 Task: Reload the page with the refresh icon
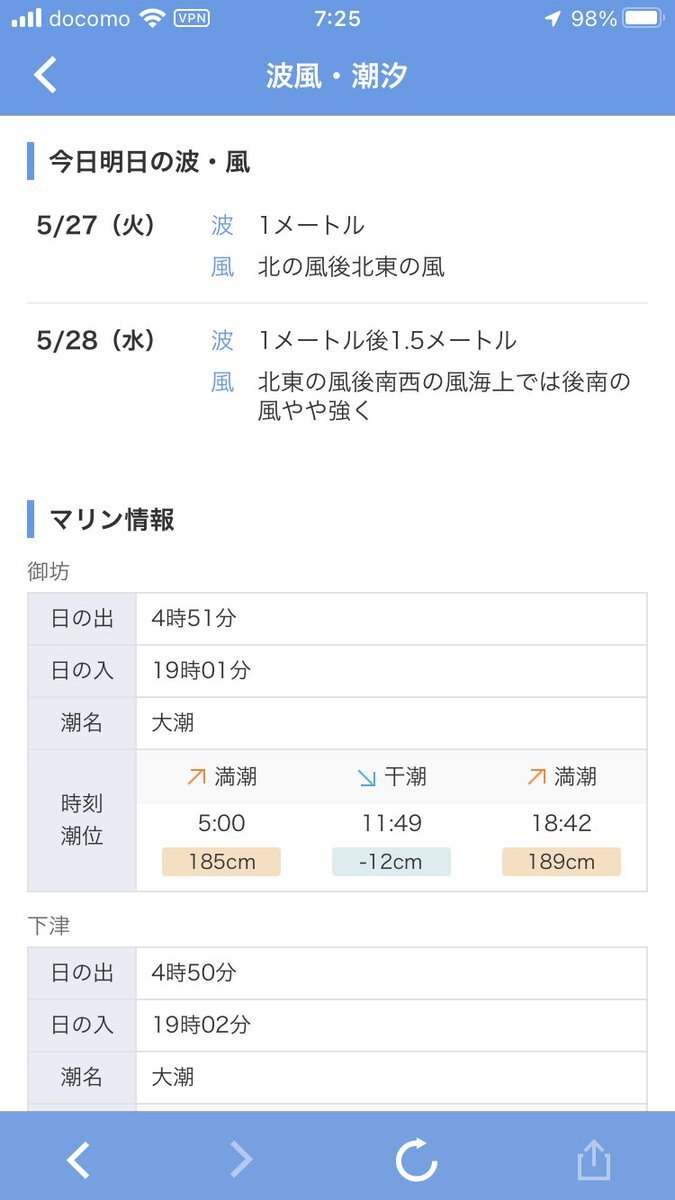click(x=416, y=1160)
